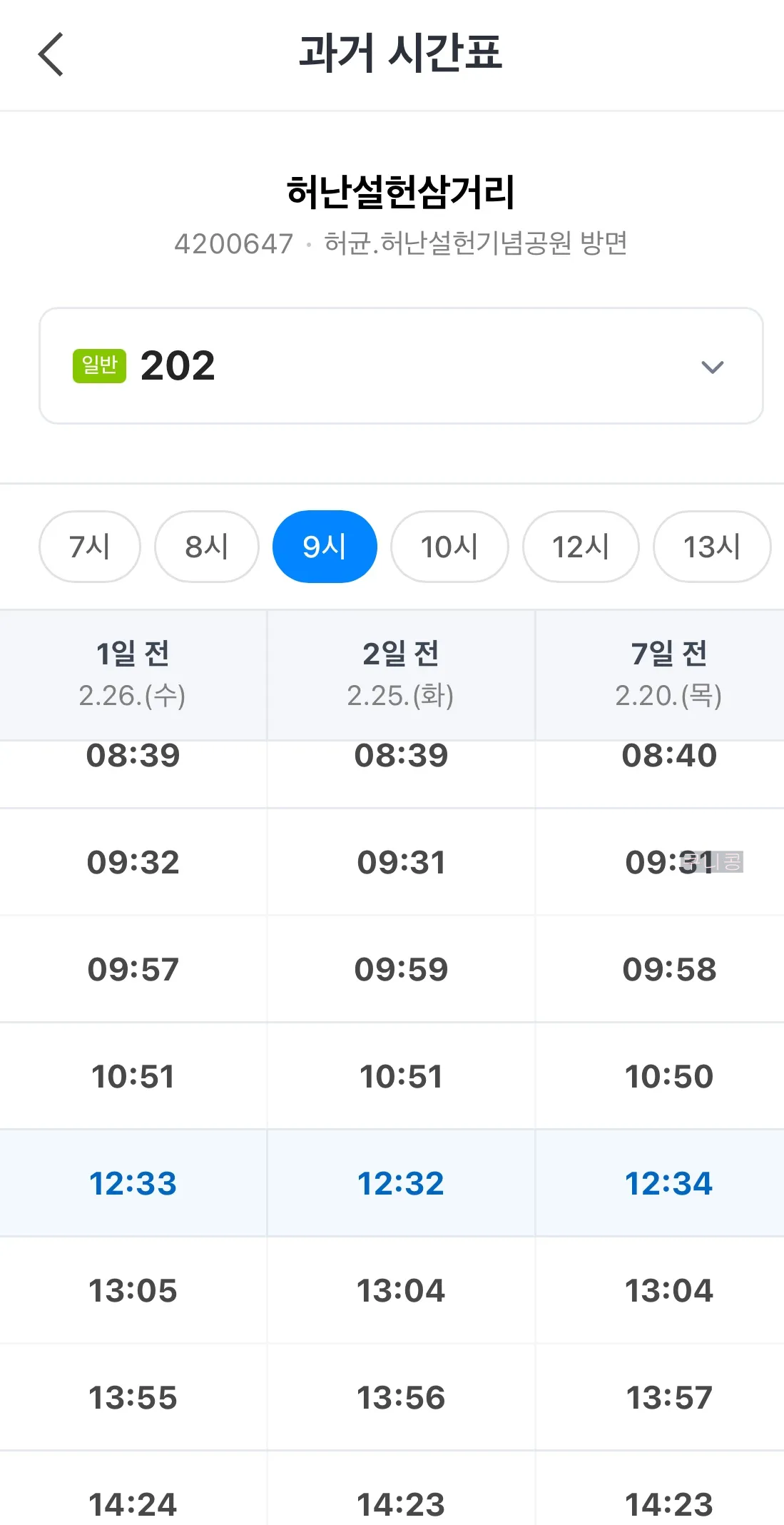This screenshot has width=784, height=1525.
Task: Click the highlighted 9시 filter chip
Action: tap(325, 547)
